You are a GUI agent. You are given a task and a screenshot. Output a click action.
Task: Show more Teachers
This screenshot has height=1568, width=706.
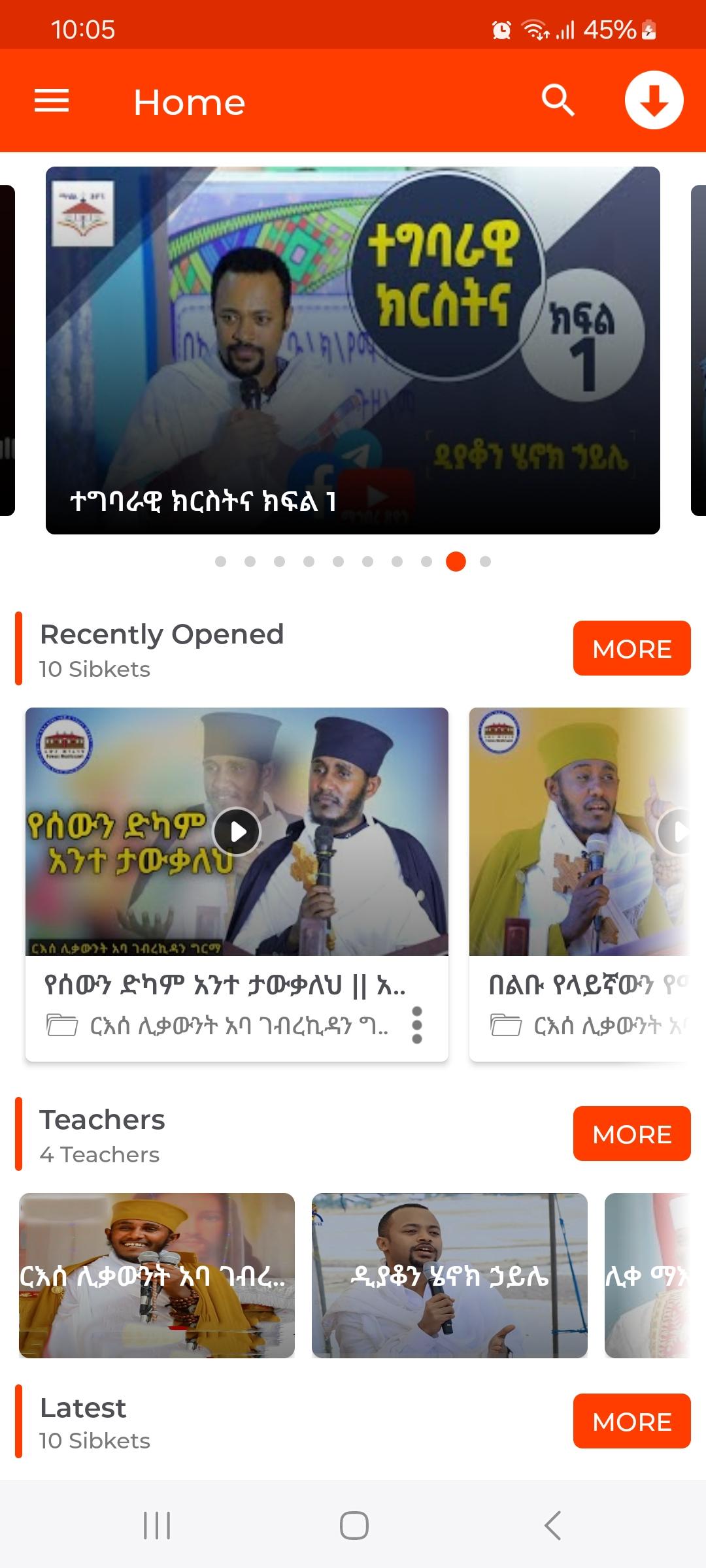pyautogui.click(x=631, y=1134)
